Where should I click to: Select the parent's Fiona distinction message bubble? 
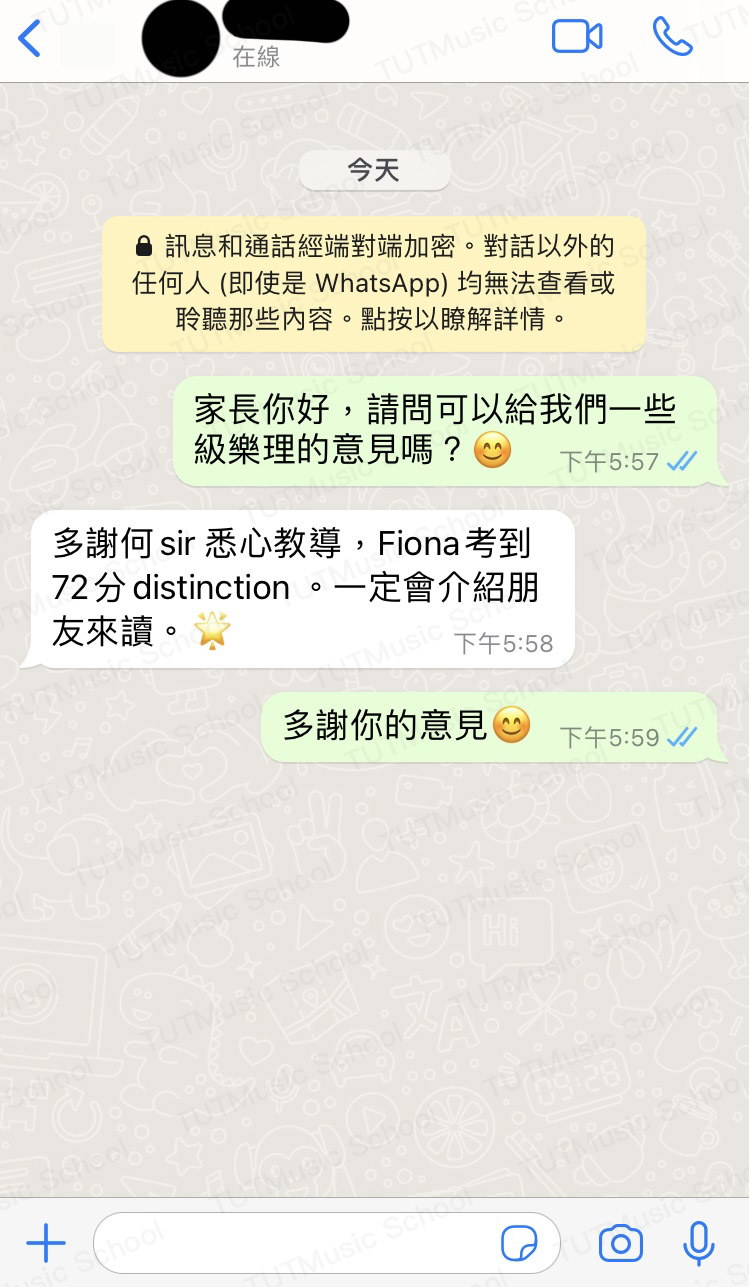coord(300,585)
